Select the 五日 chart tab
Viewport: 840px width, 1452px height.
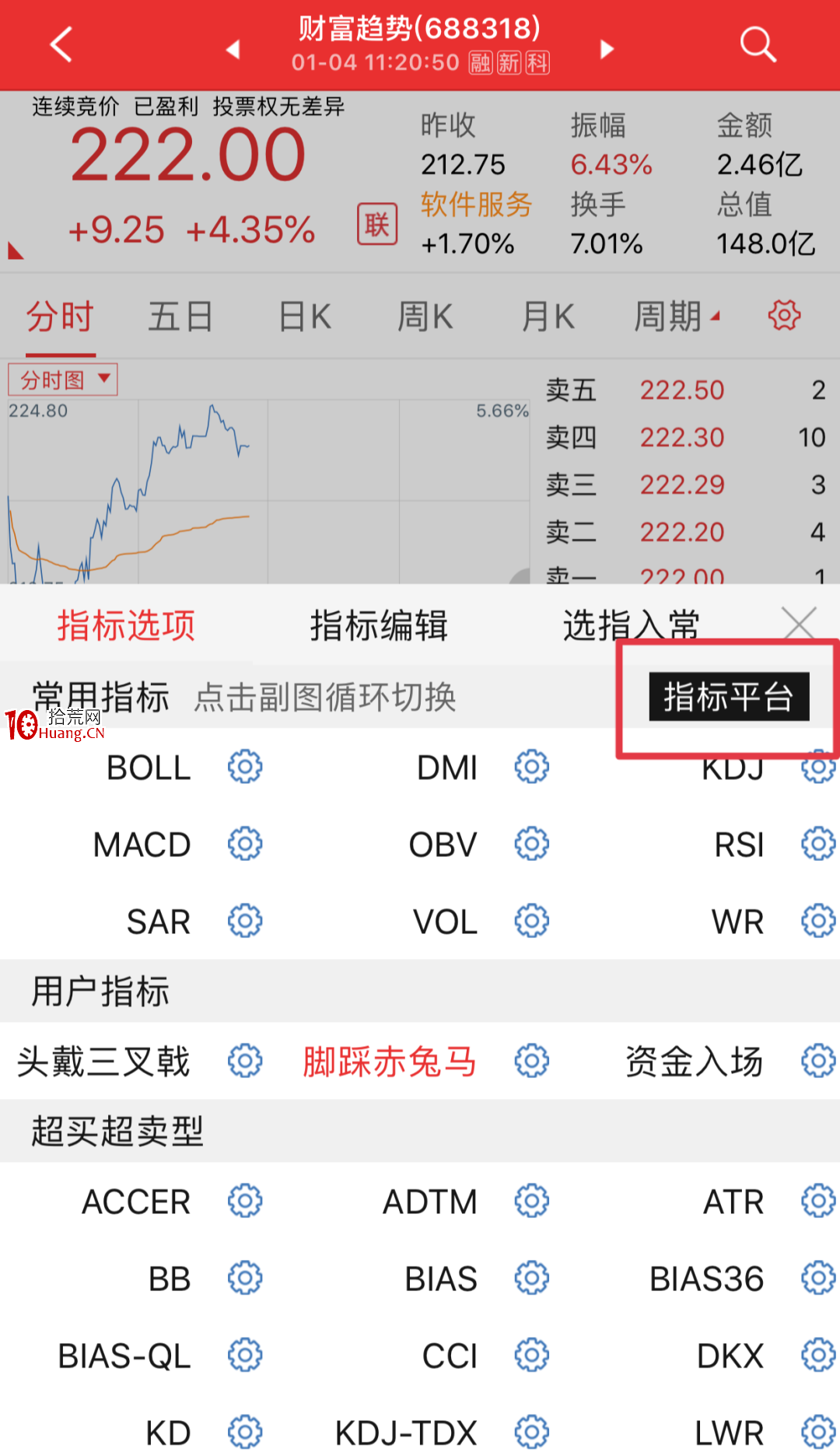[180, 317]
